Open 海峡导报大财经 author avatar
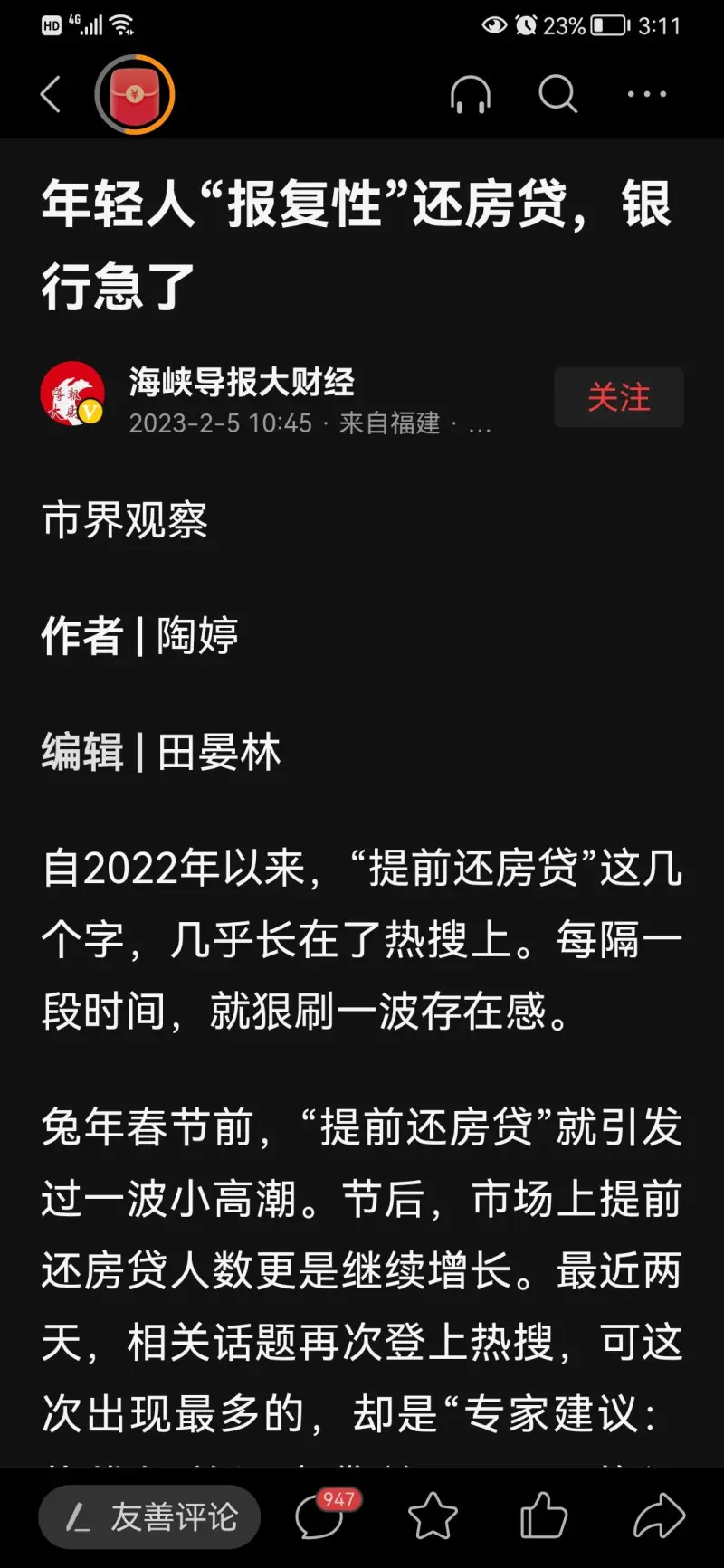Image resolution: width=724 pixels, height=1568 pixels. coord(72,394)
